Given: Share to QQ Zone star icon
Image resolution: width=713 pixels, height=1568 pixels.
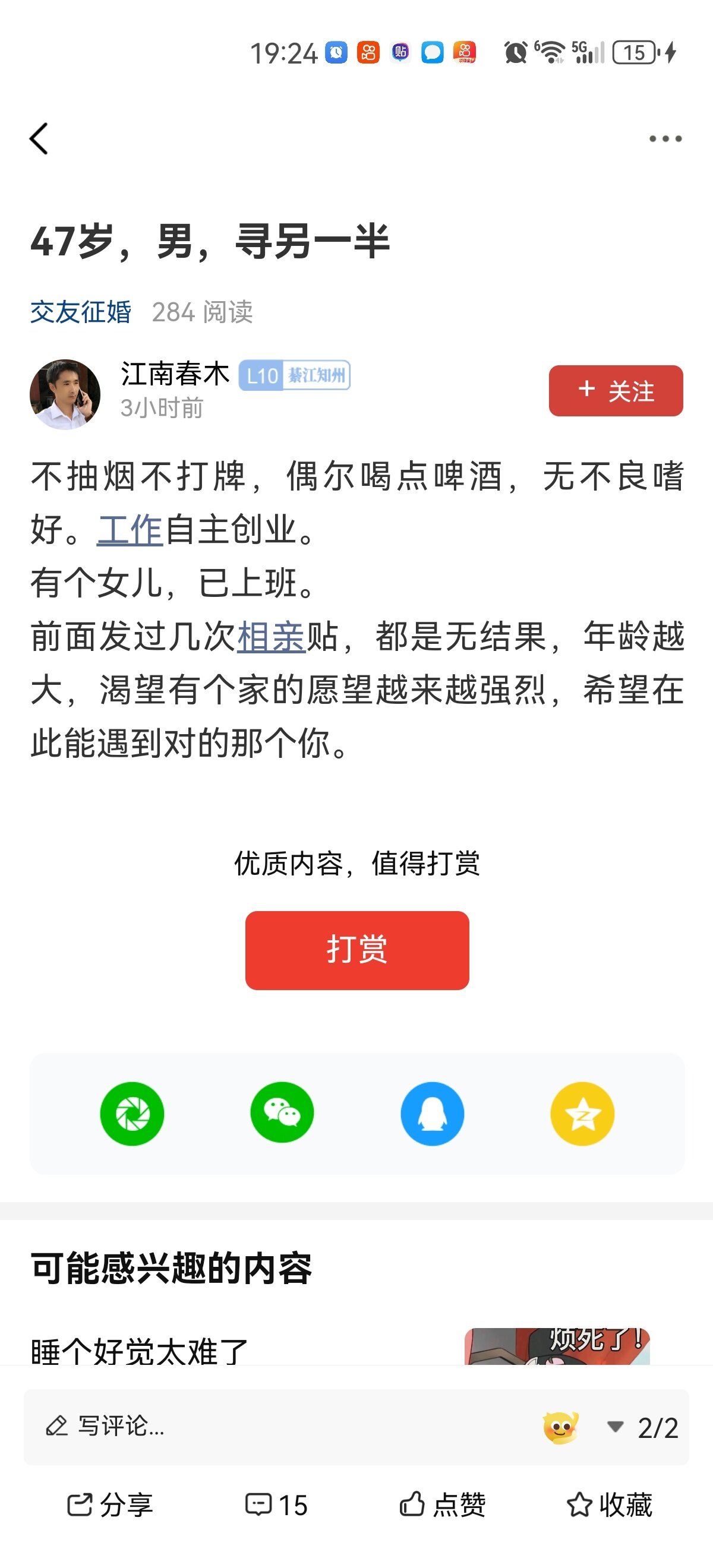Looking at the screenshot, I should coord(583,1113).
